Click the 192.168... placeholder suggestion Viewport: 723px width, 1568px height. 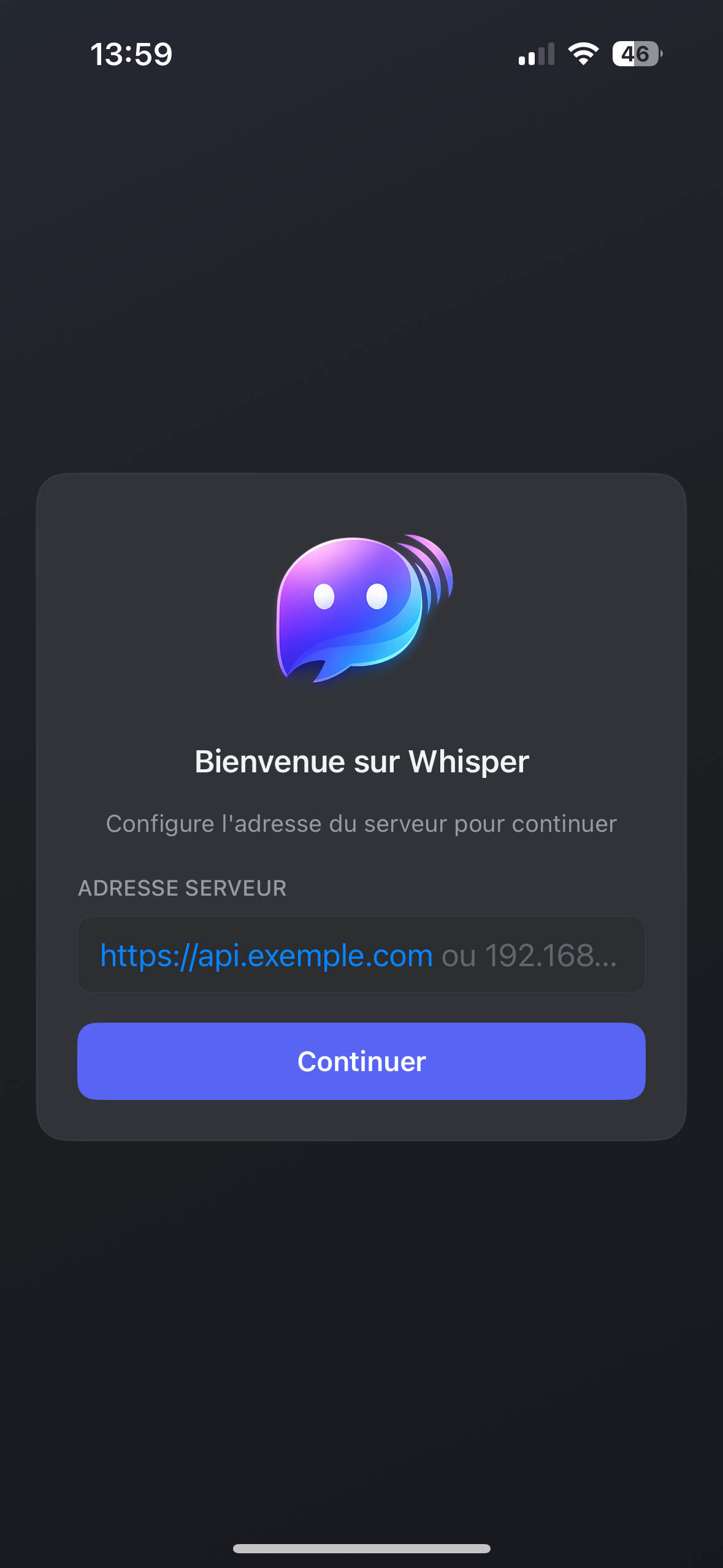pyautogui.click(x=551, y=955)
